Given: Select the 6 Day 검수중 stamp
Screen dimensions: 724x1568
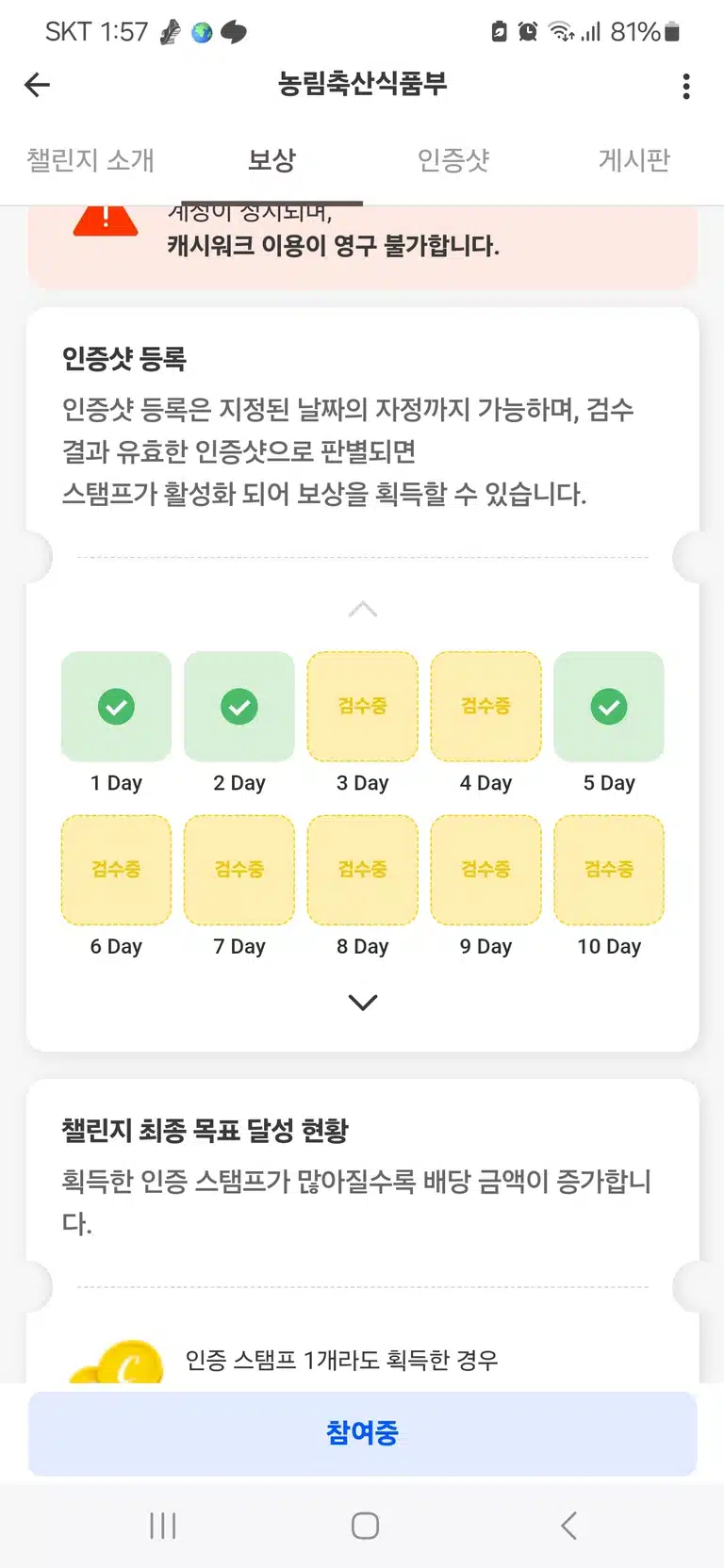Looking at the screenshot, I should coord(116,870).
